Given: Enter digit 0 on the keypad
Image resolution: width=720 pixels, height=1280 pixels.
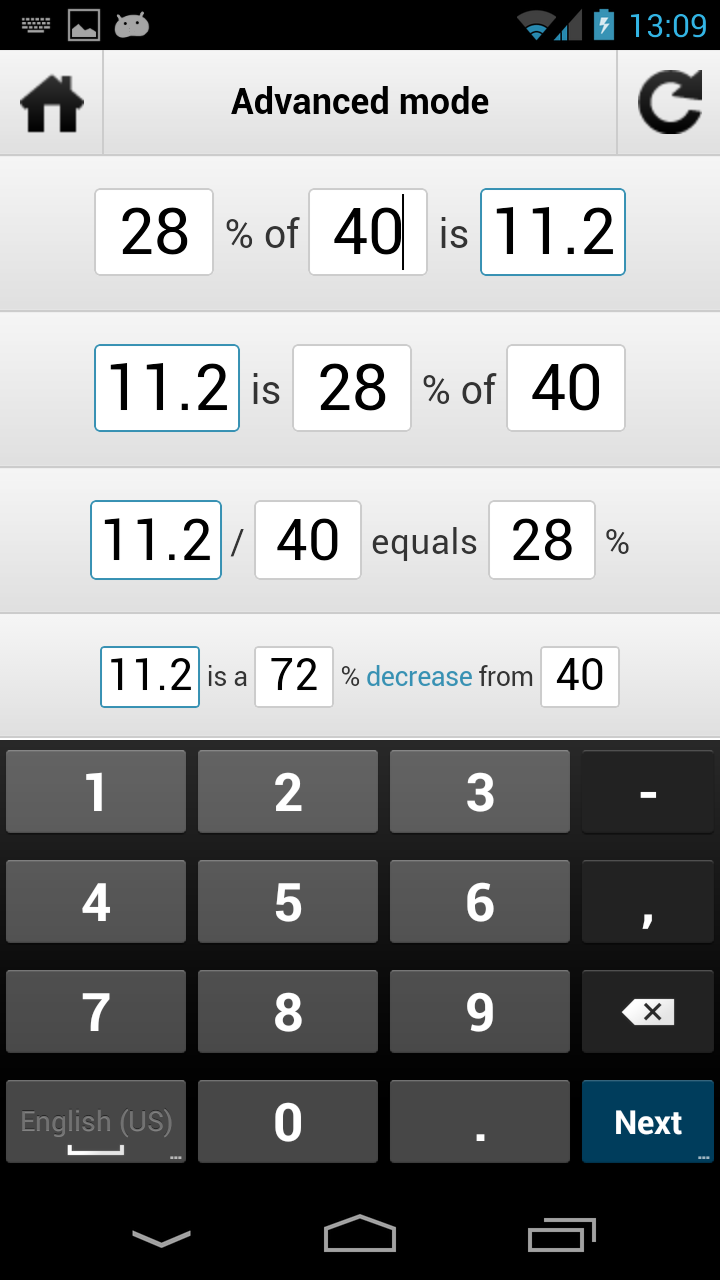Looking at the screenshot, I should coord(288,1122).
